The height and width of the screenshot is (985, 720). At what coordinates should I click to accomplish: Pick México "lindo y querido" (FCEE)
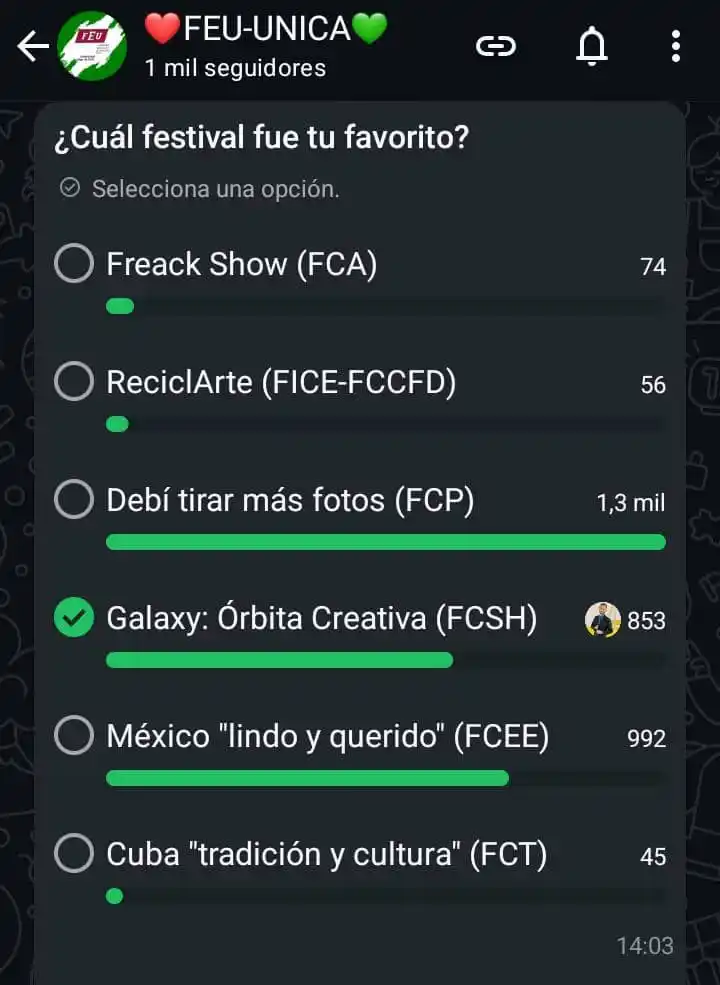coord(73,737)
